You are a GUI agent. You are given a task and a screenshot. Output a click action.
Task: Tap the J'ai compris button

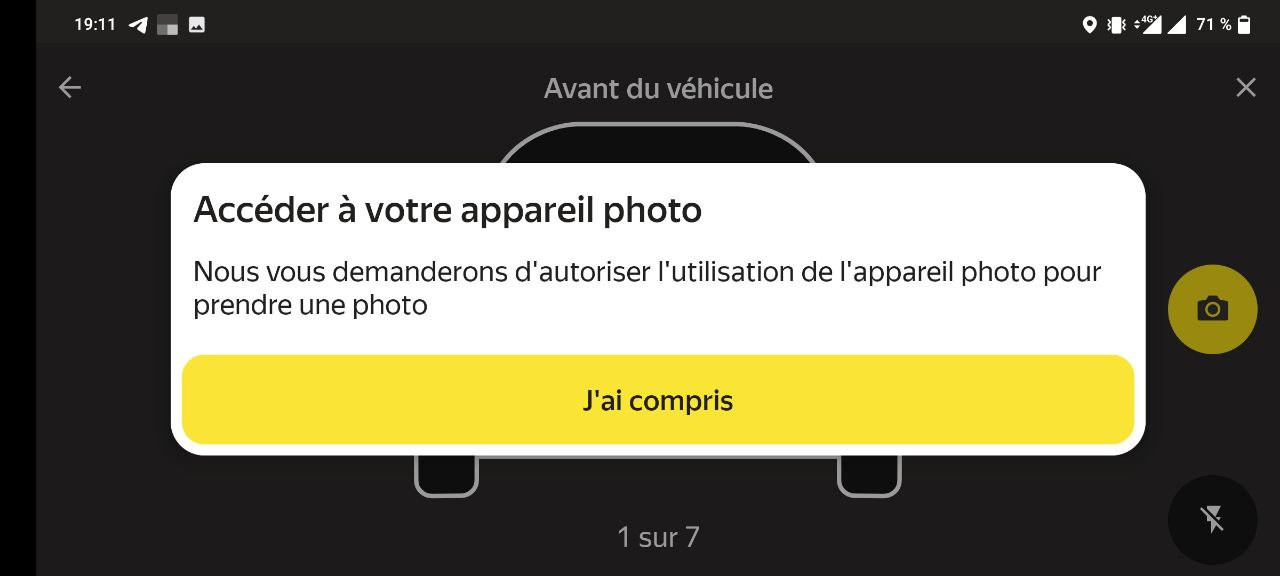[x=658, y=400]
